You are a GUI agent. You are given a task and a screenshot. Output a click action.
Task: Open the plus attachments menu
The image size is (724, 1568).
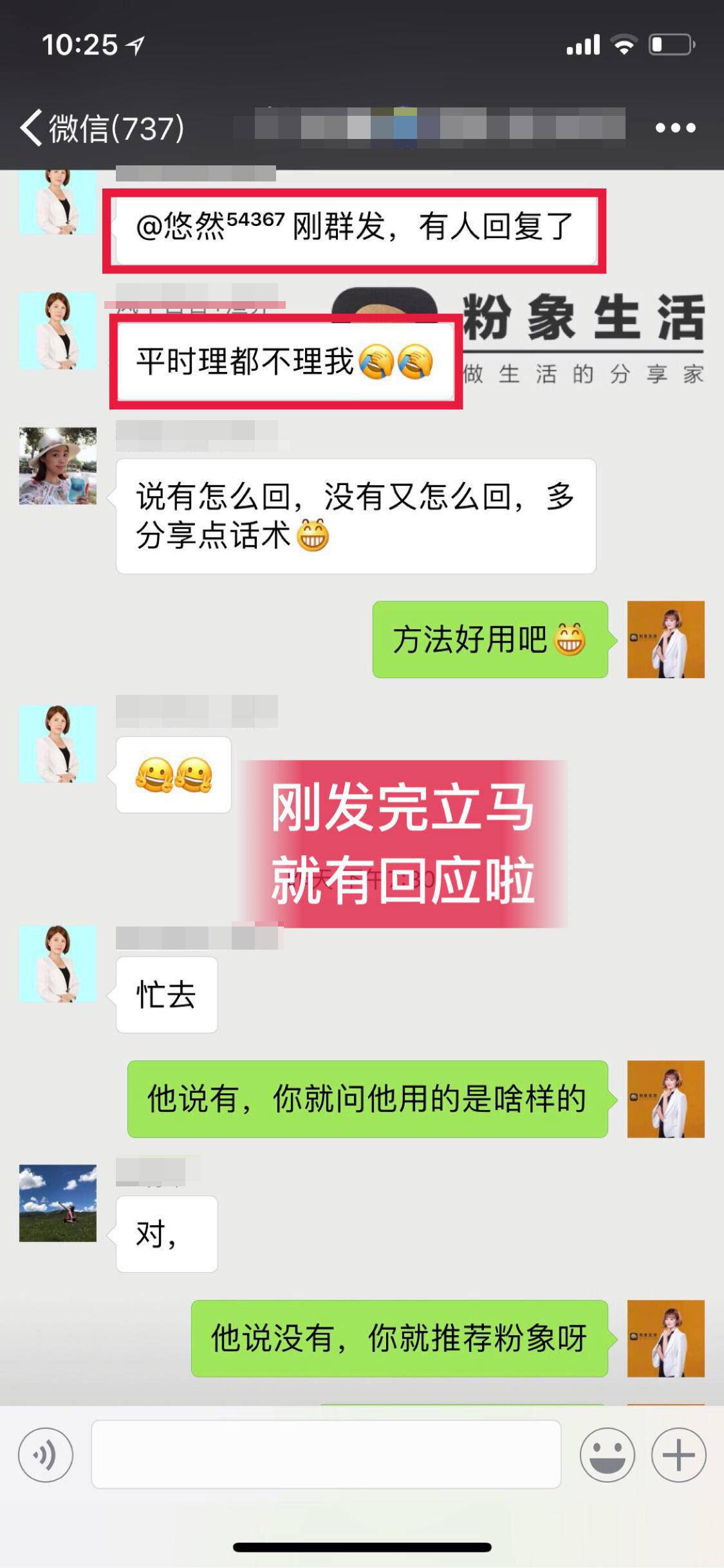(x=678, y=1455)
